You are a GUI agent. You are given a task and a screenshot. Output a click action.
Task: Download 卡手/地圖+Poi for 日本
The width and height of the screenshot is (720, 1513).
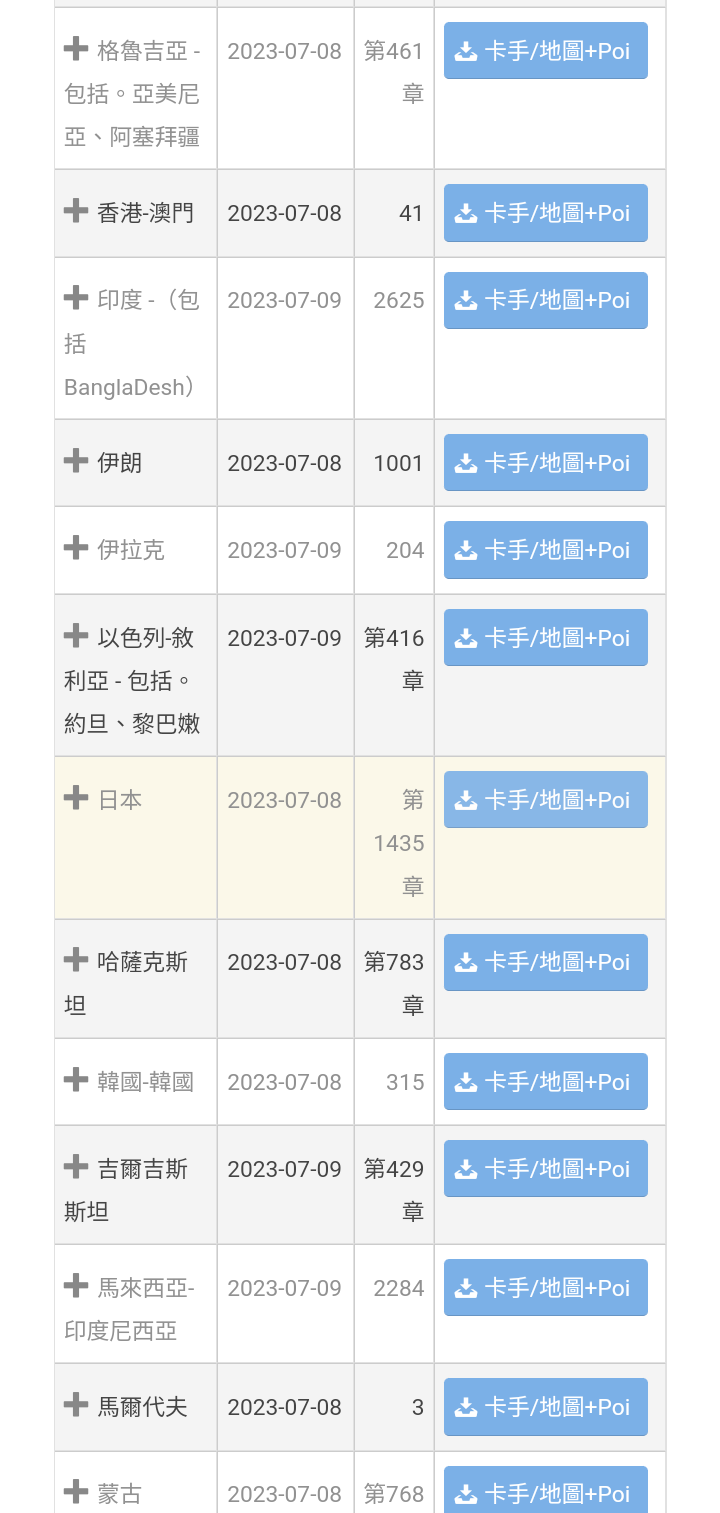(x=545, y=800)
